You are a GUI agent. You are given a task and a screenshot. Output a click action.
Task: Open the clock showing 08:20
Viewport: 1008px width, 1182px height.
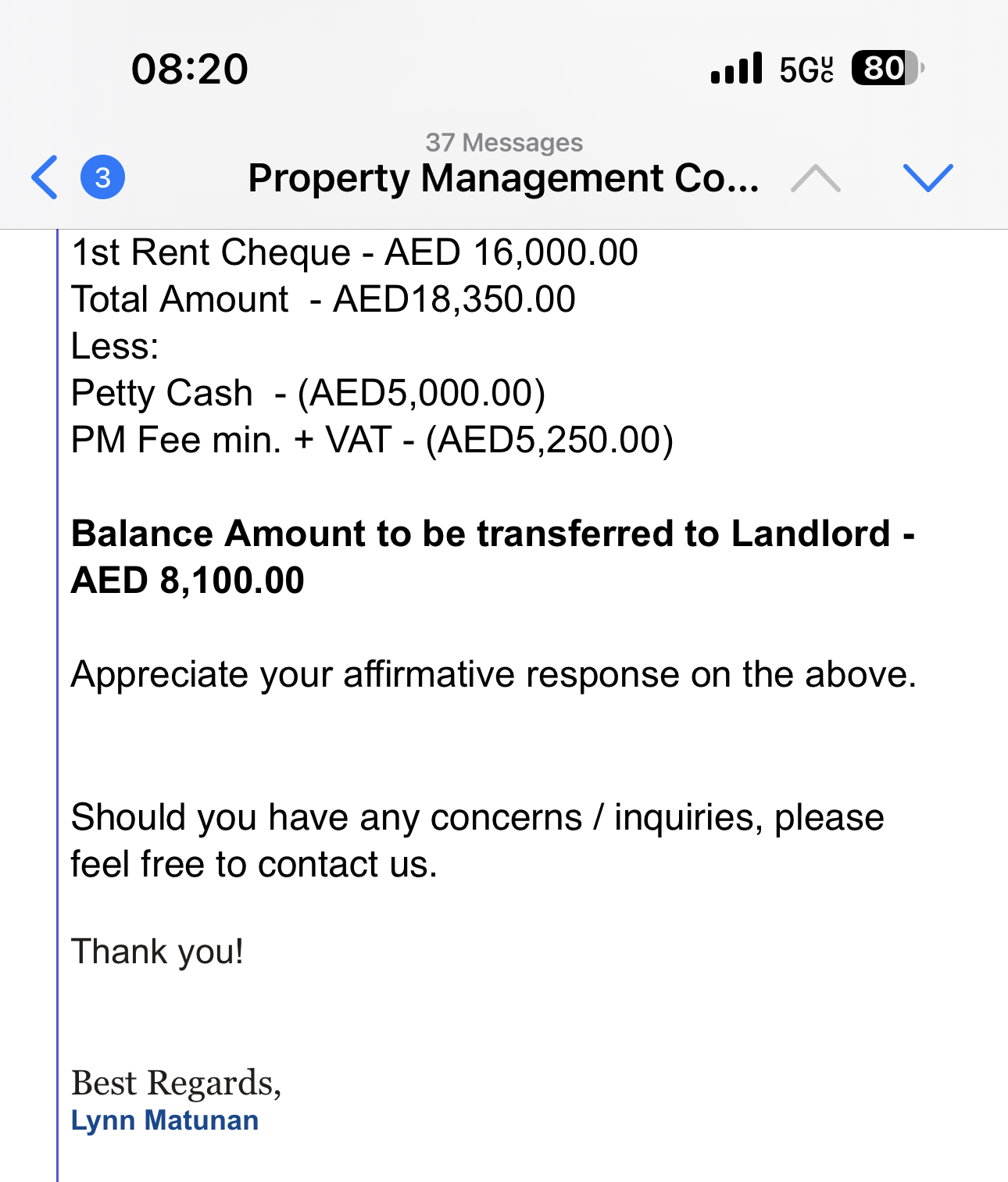[189, 69]
